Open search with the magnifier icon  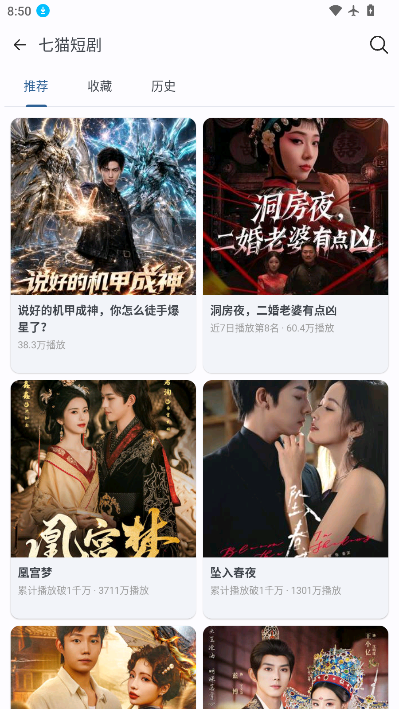[x=379, y=45]
